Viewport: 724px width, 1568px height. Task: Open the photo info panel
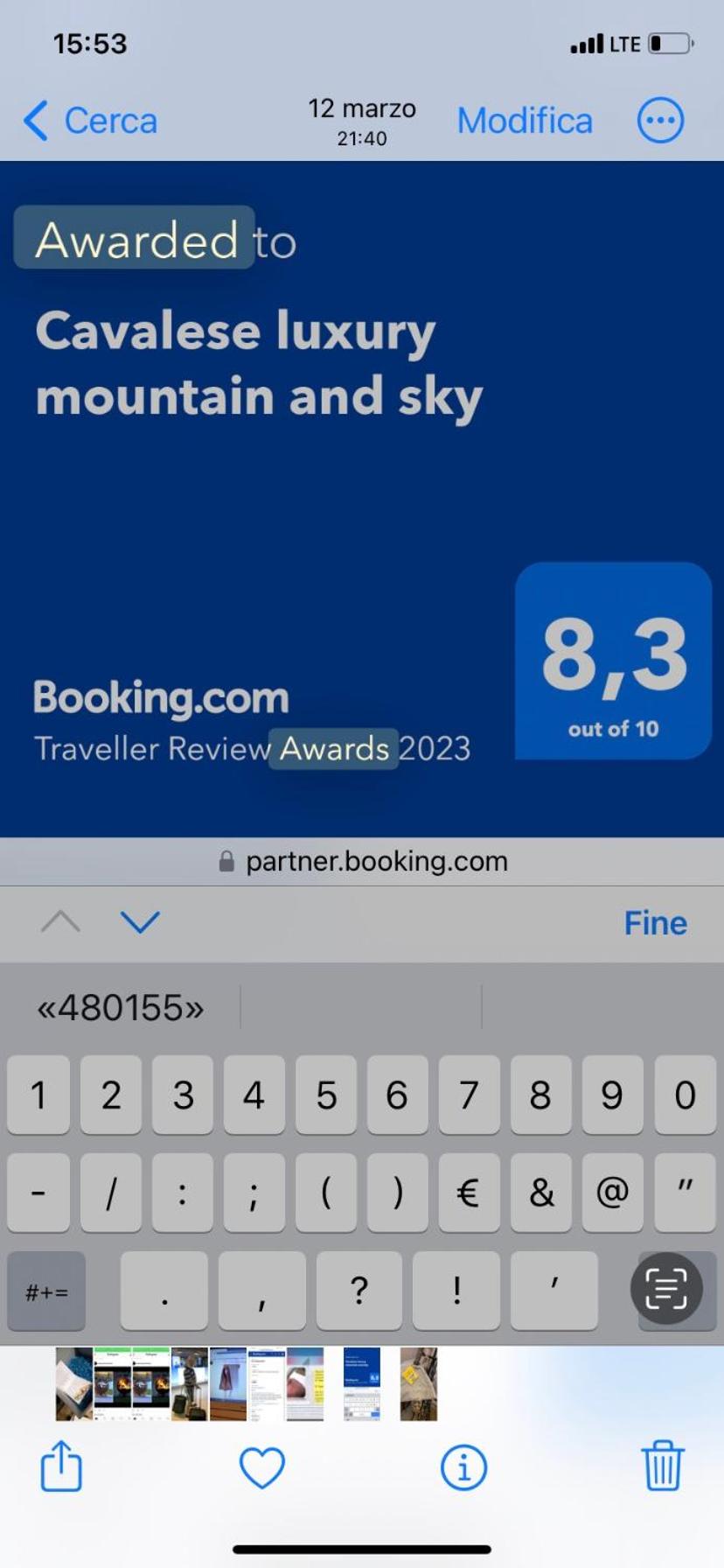[463, 1467]
